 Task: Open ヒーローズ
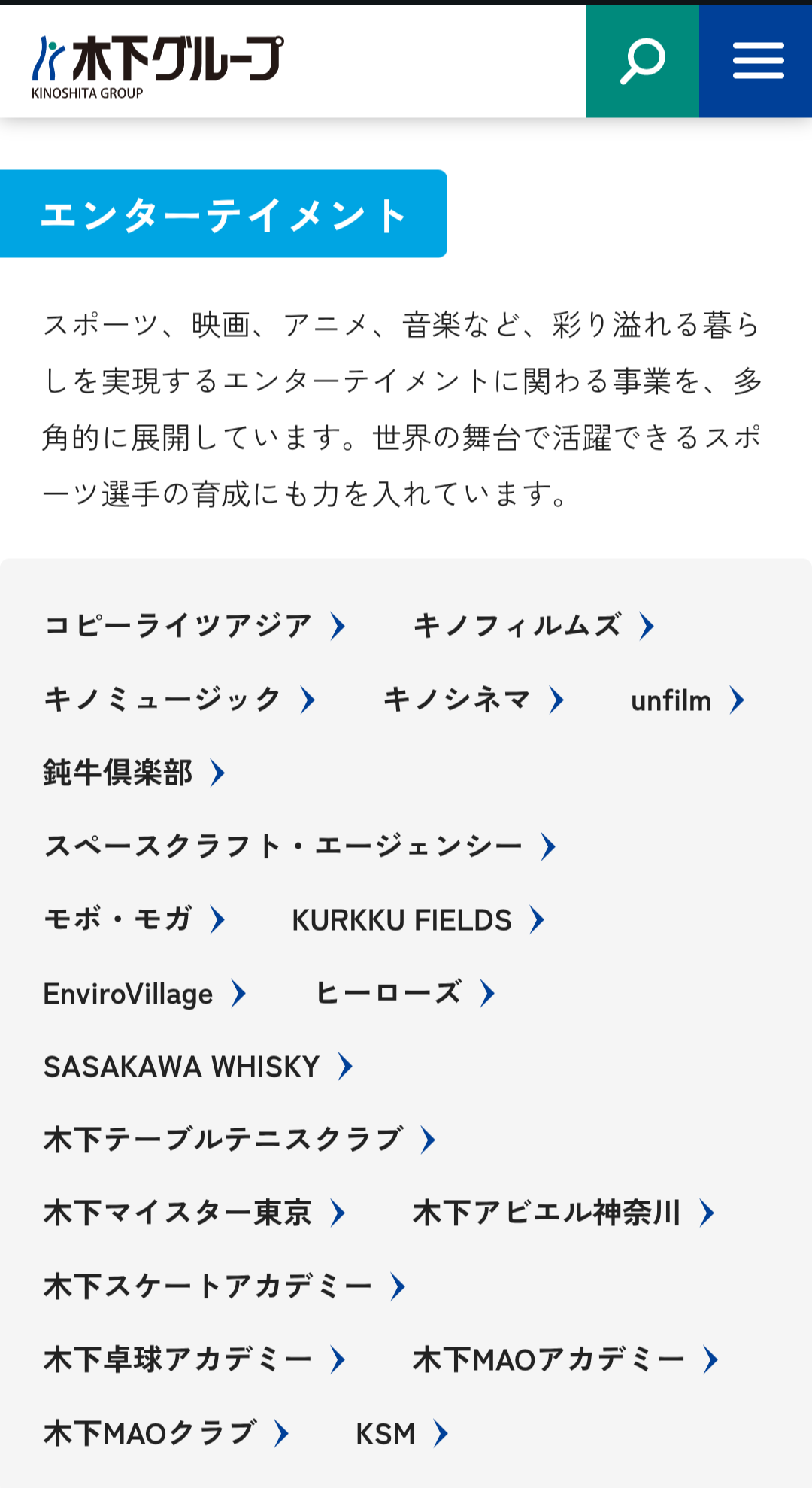pyautogui.click(x=404, y=993)
